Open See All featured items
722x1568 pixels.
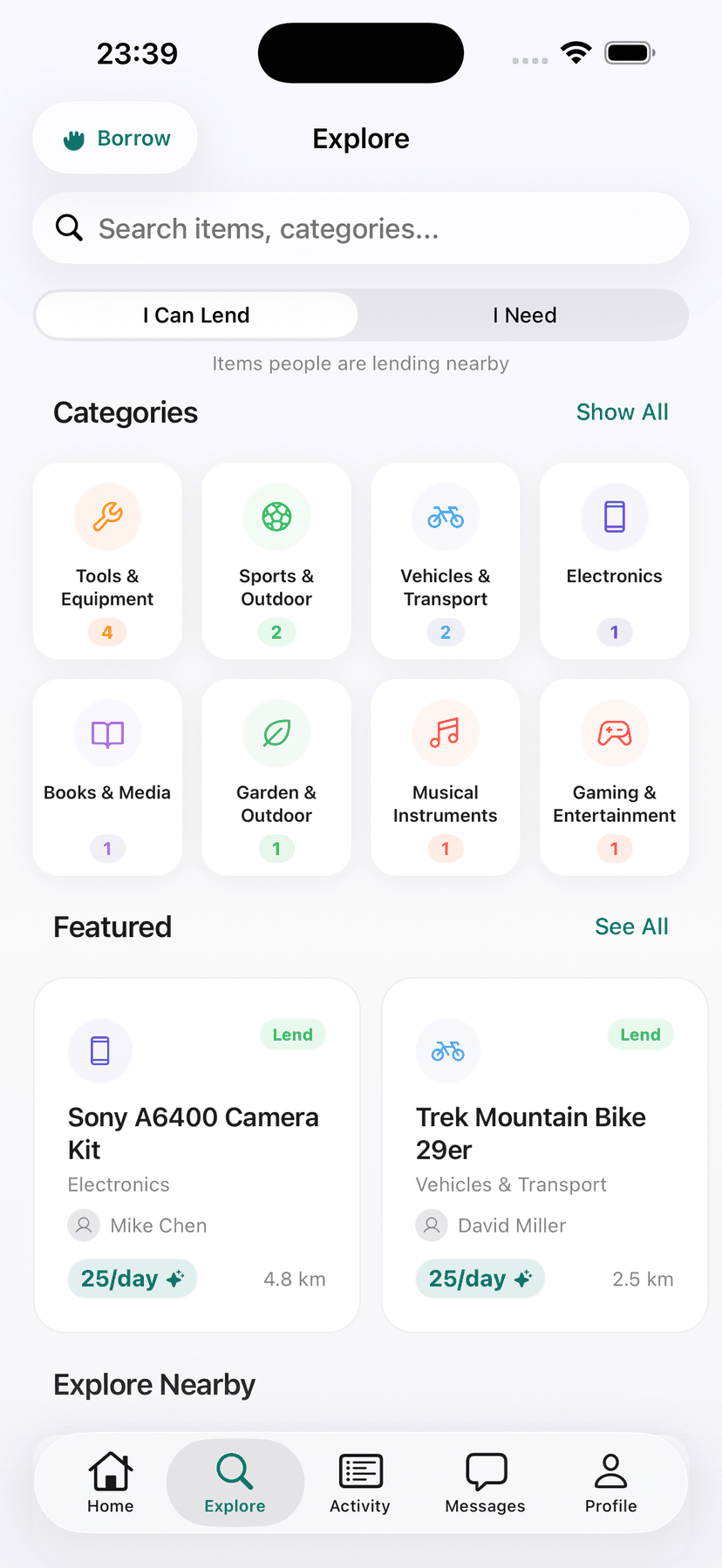[x=631, y=926]
